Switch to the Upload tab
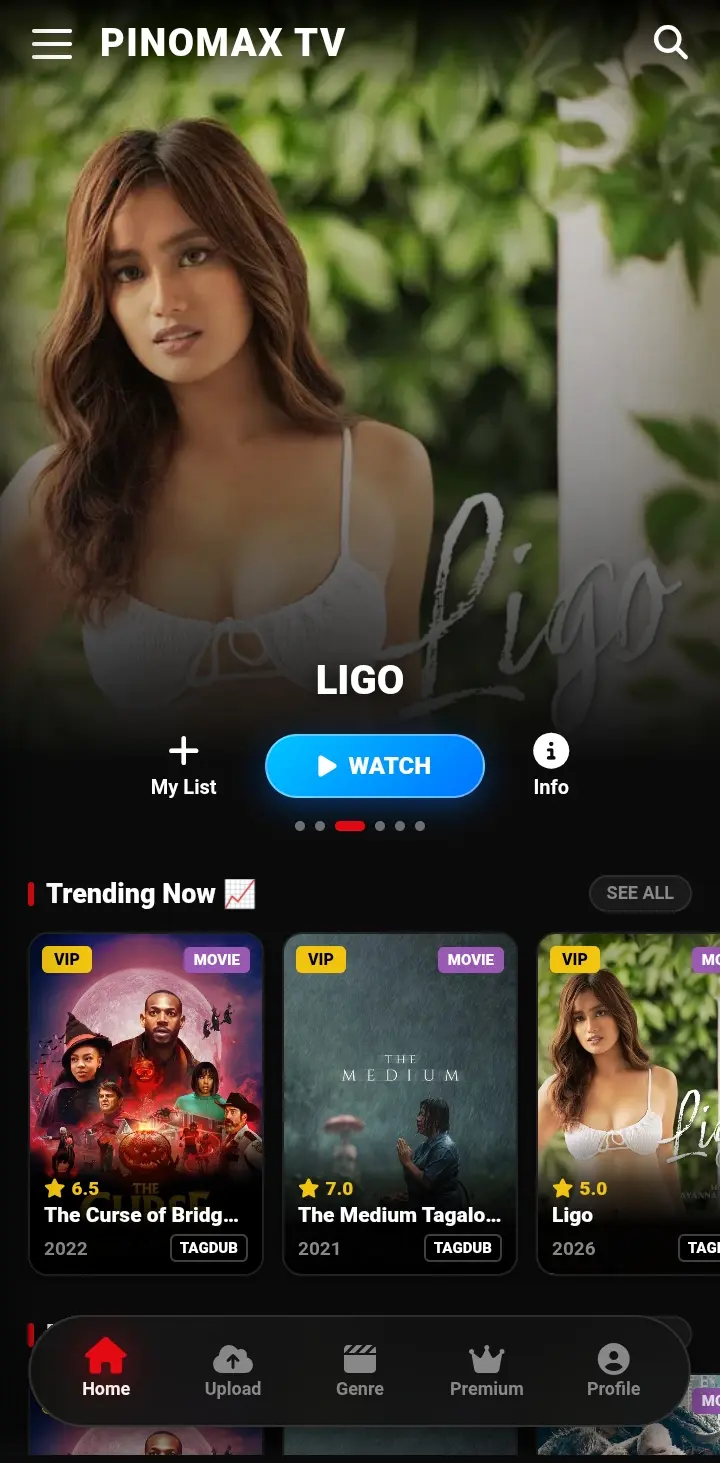720x1463 pixels. pyautogui.click(x=233, y=1371)
